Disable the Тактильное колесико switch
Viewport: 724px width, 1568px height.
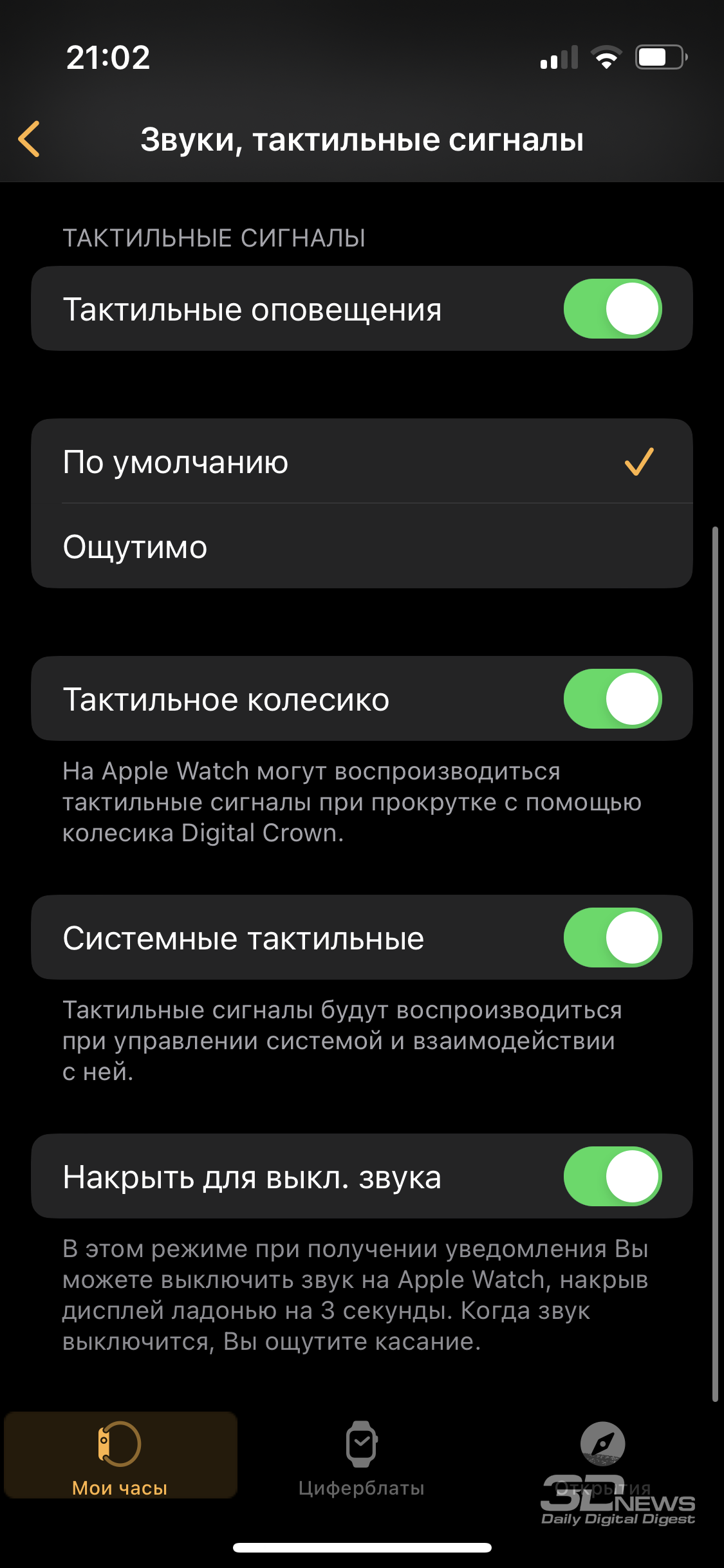(x=613, y=698)
